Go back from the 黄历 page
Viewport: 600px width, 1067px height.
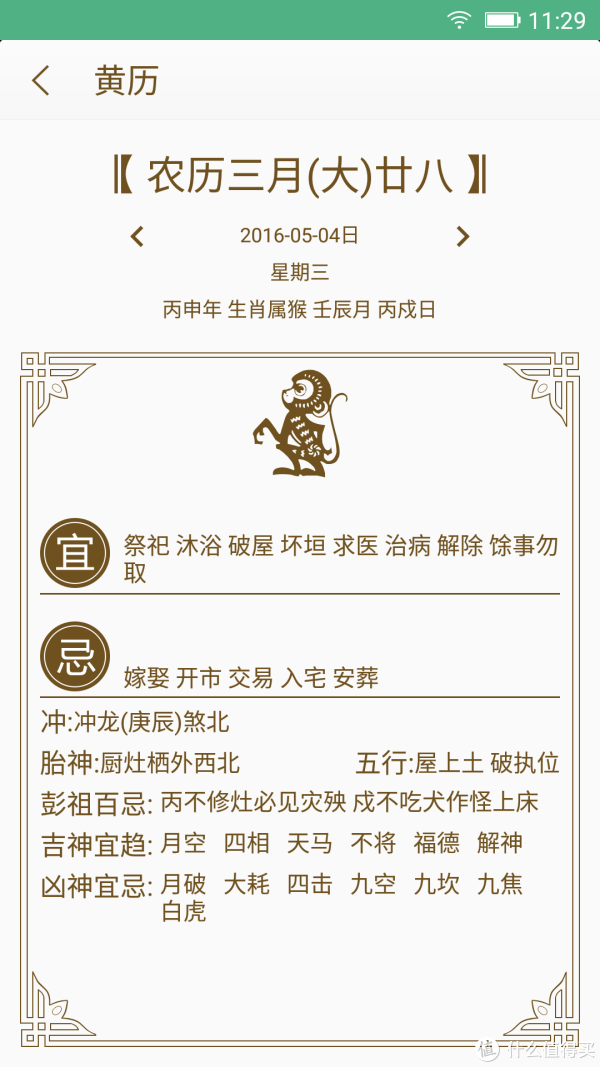click(x=41, y=81)
